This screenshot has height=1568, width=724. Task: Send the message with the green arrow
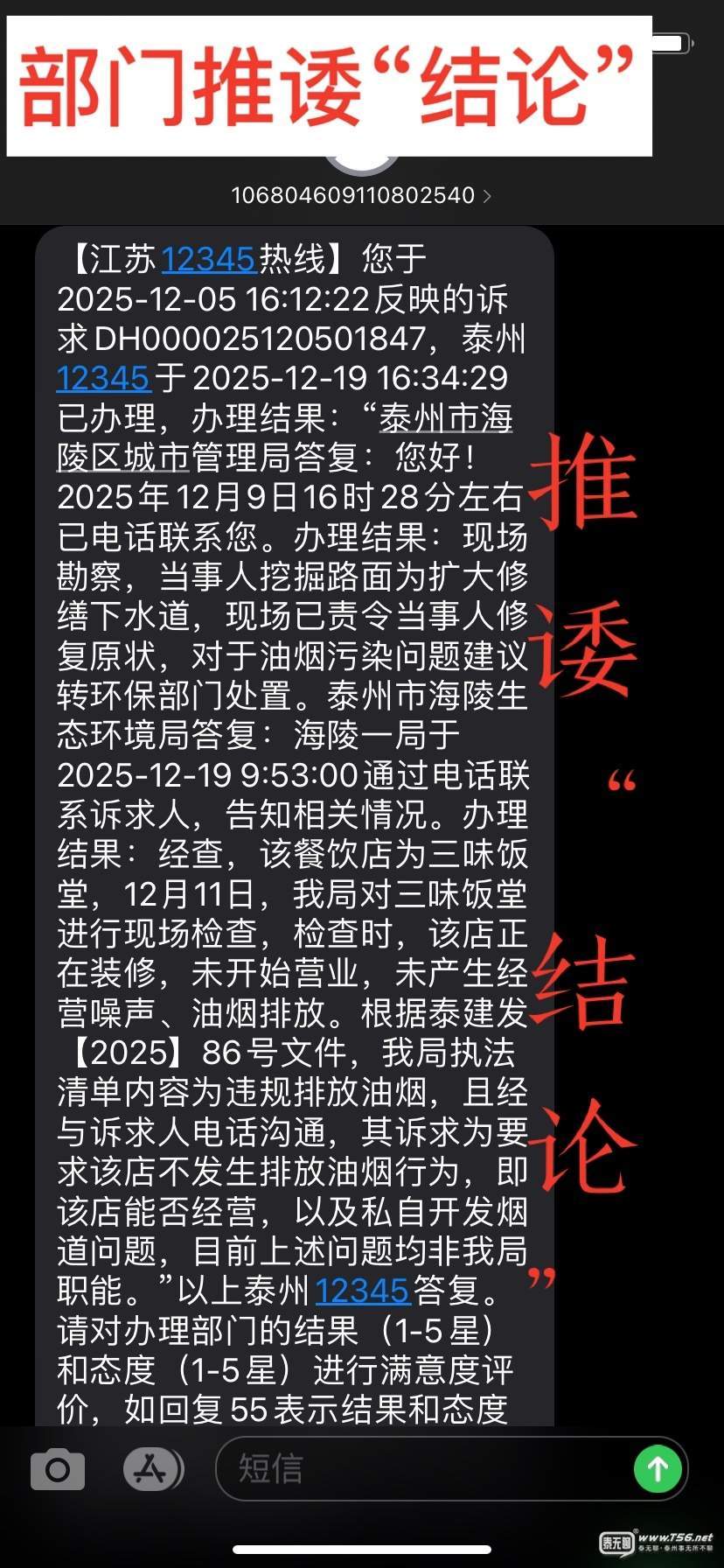pos(658,1468)
